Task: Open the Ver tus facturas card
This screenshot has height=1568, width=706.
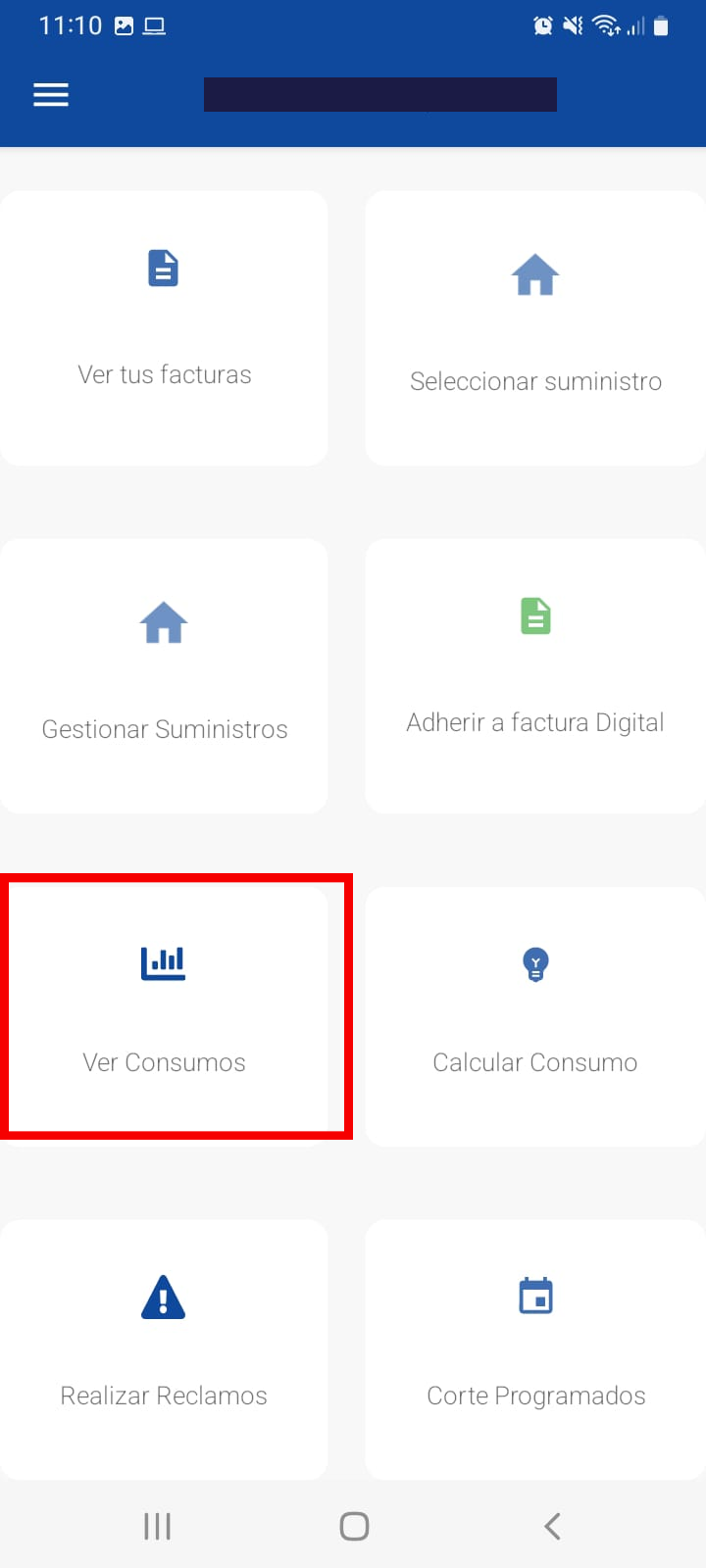Action: (164, 328)
